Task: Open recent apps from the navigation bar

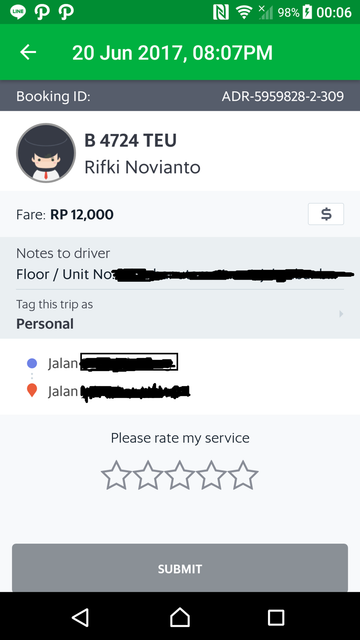Action: [276, 618]
